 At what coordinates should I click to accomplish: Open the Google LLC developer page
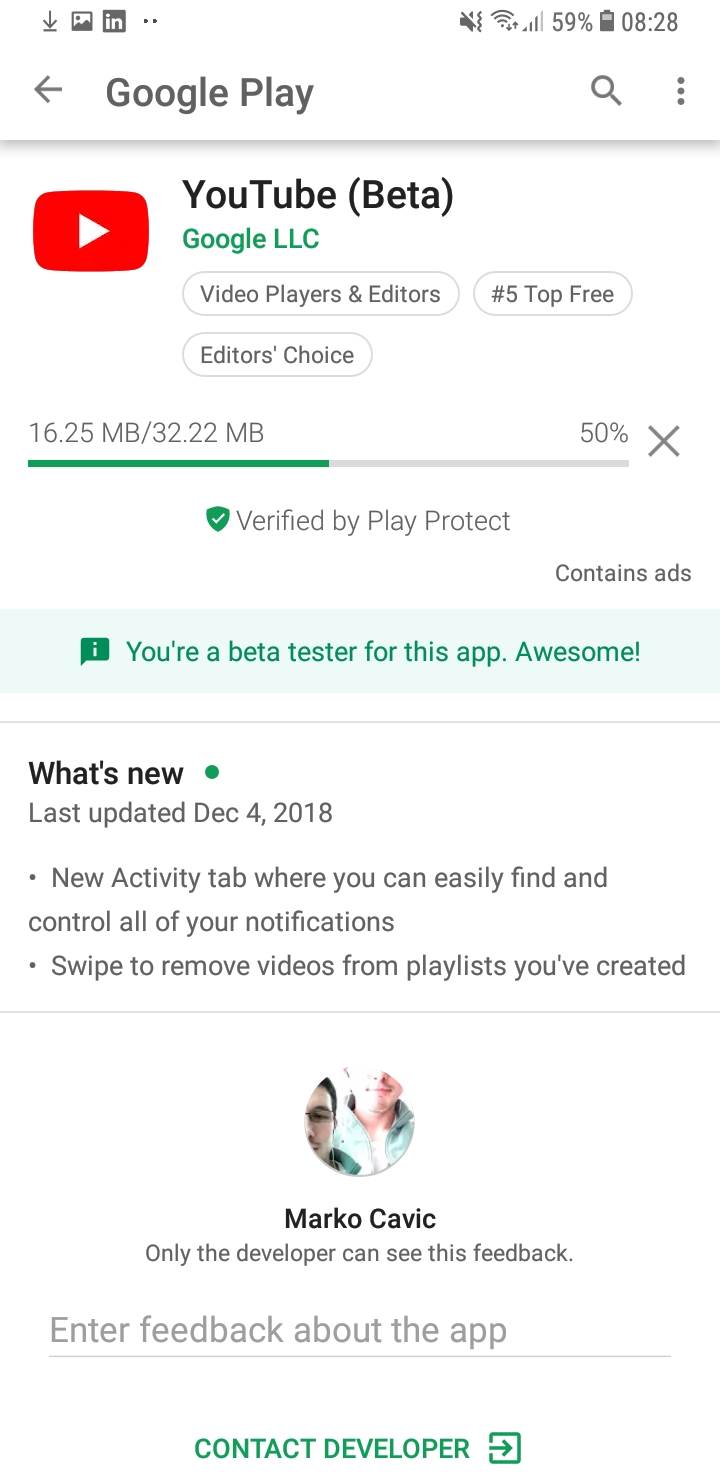(251, 239)
